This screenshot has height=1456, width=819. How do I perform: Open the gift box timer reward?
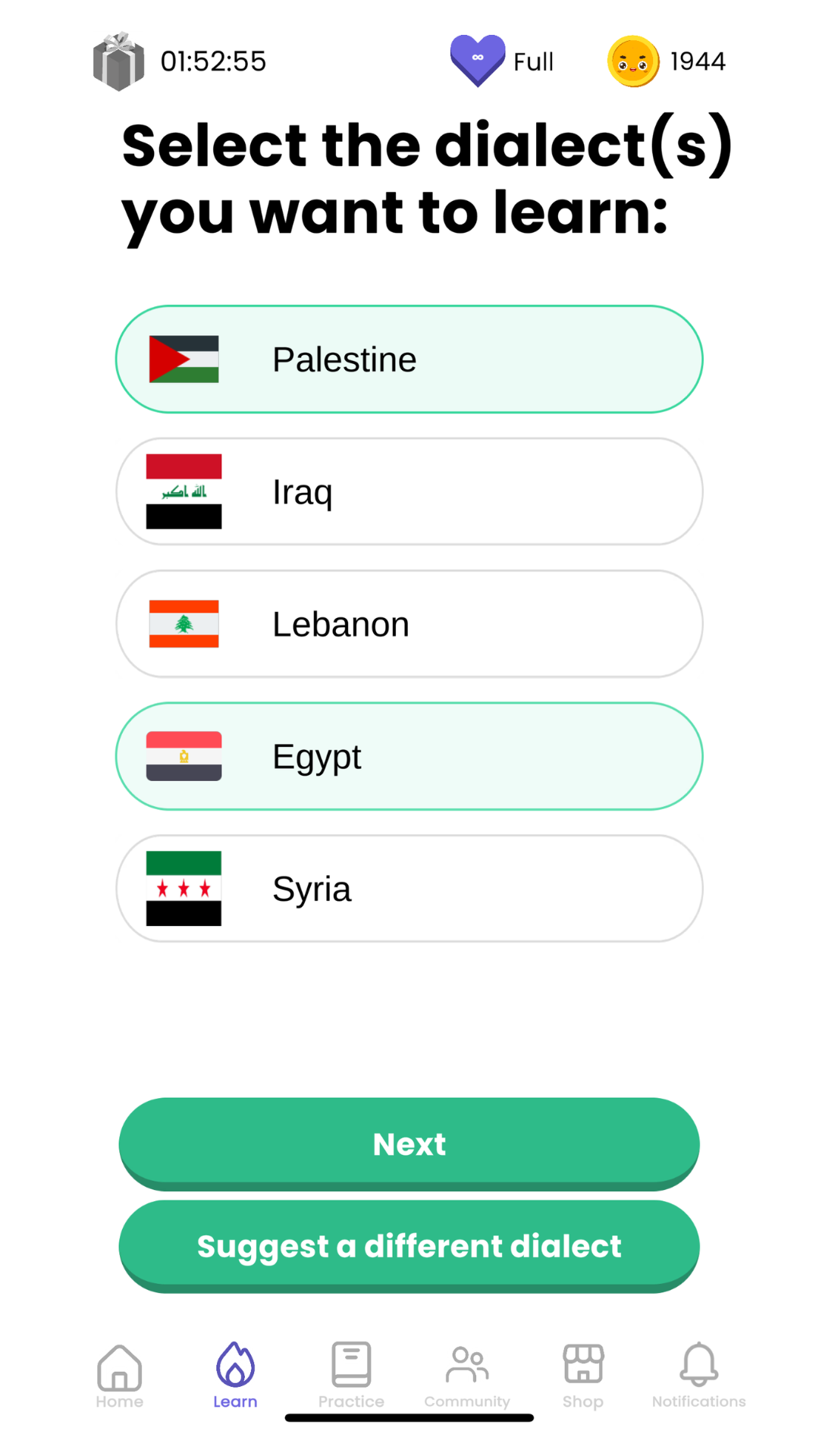coord(119,61)
